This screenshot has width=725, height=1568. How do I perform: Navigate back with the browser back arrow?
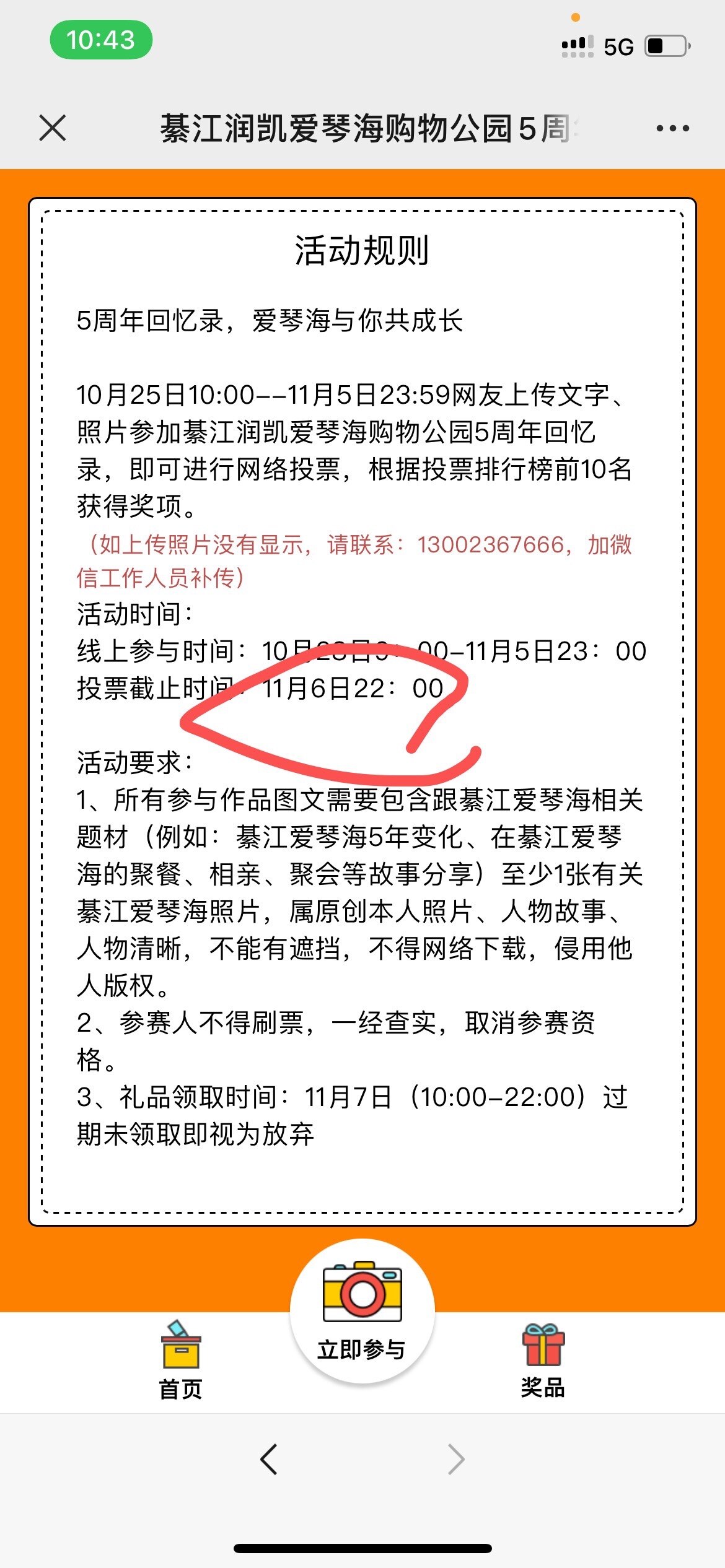pos(268,1460)
